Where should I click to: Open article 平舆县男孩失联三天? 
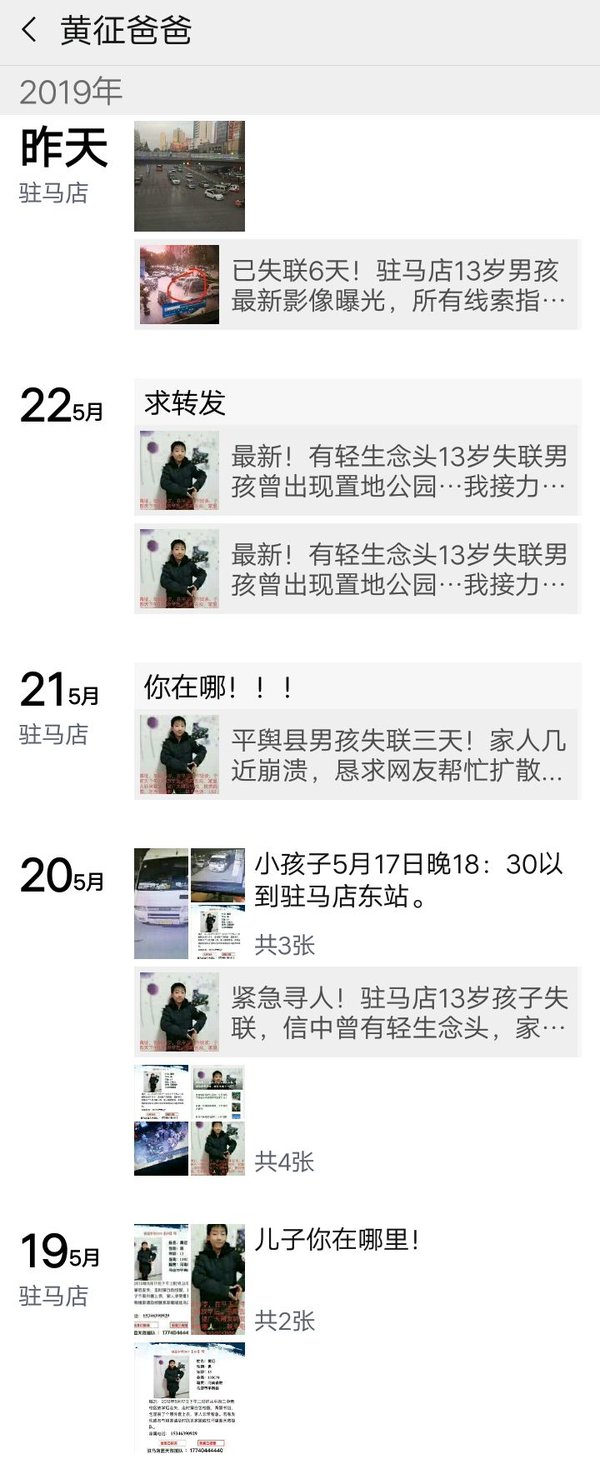click(x=357, y=755)
